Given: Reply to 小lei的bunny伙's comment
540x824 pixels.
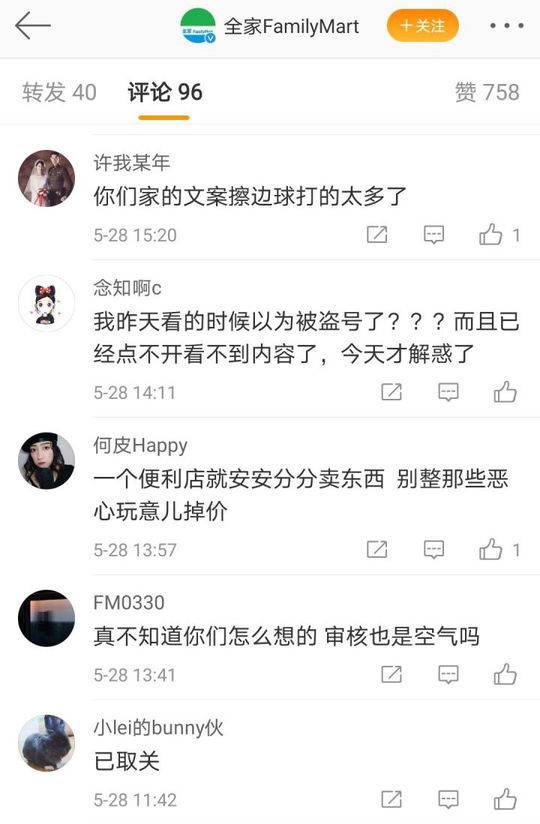Looking at the screenshot, I should coord(448,799).
